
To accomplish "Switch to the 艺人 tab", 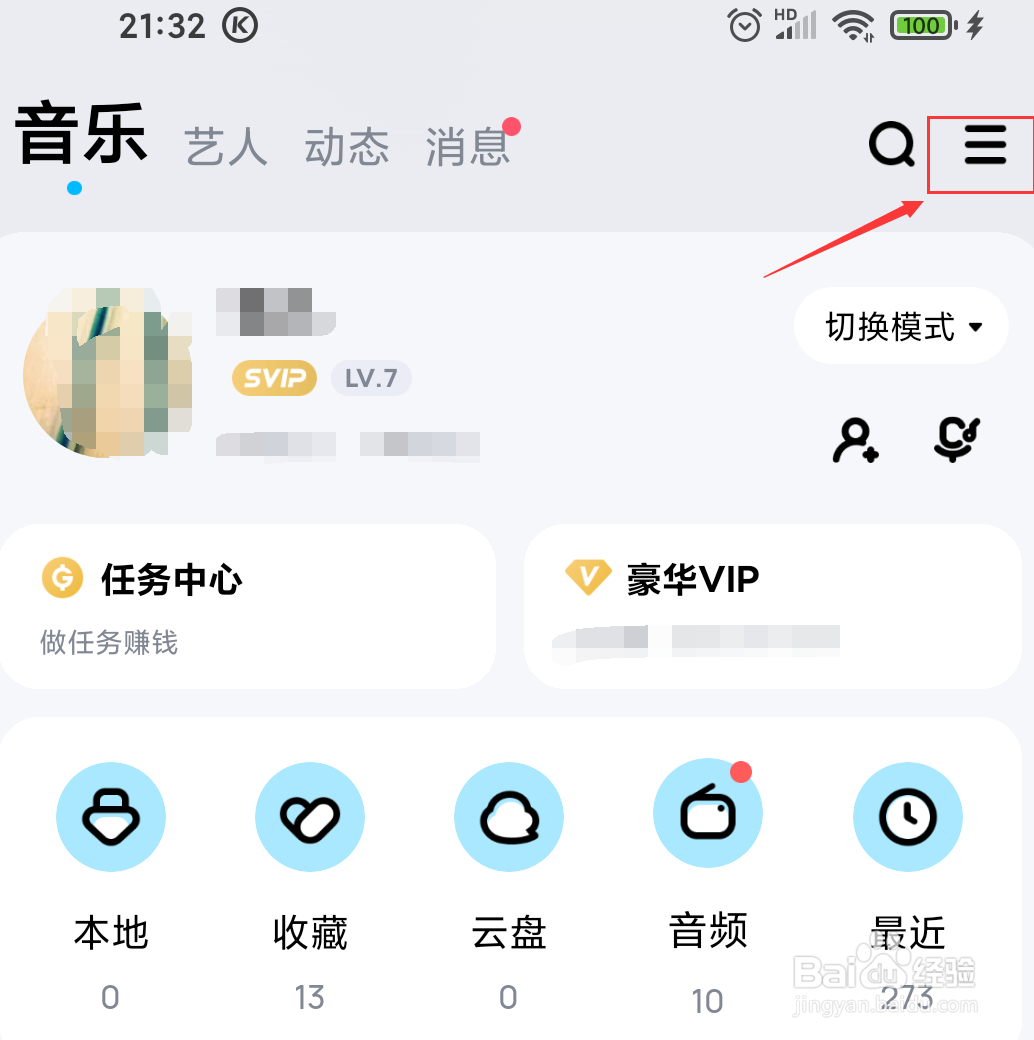I will coord(225,148).
